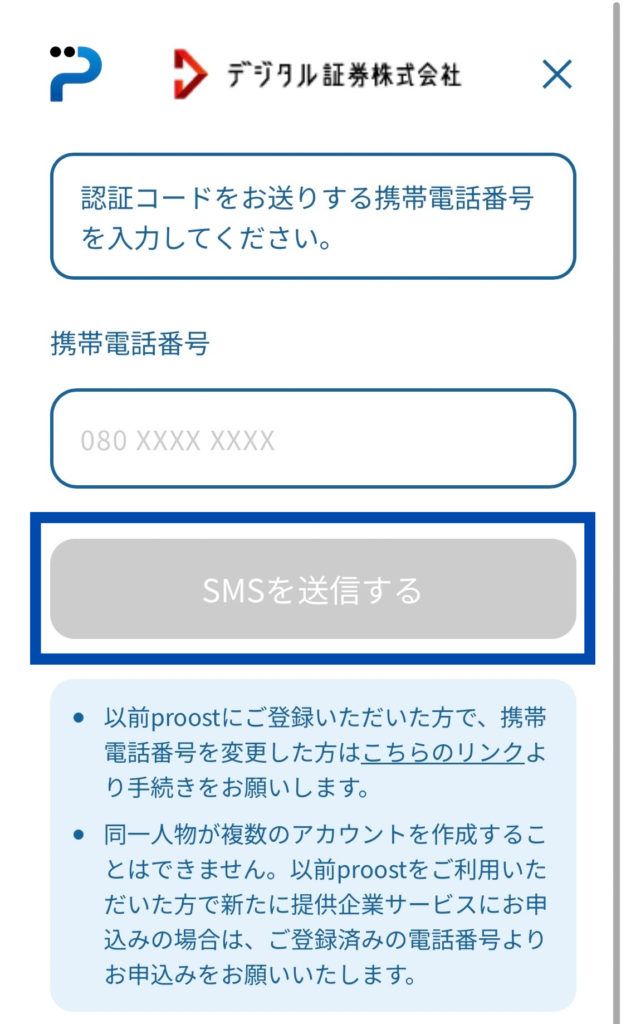The height and width of the screenshot is (1024, 626).
Task: Tap the SMSを送信する button
Action: click(x=313, y=590)
